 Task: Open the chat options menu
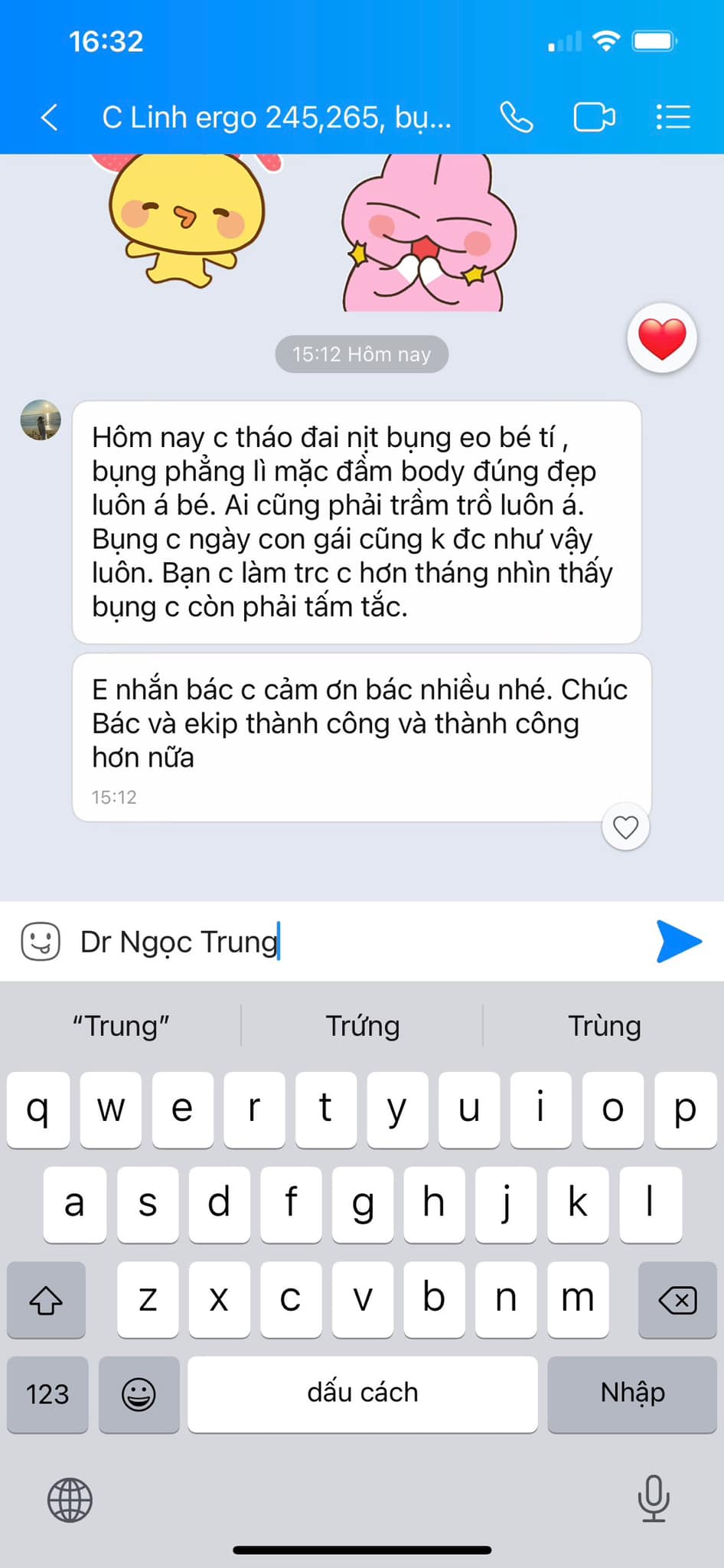click(x=673, y=118)
